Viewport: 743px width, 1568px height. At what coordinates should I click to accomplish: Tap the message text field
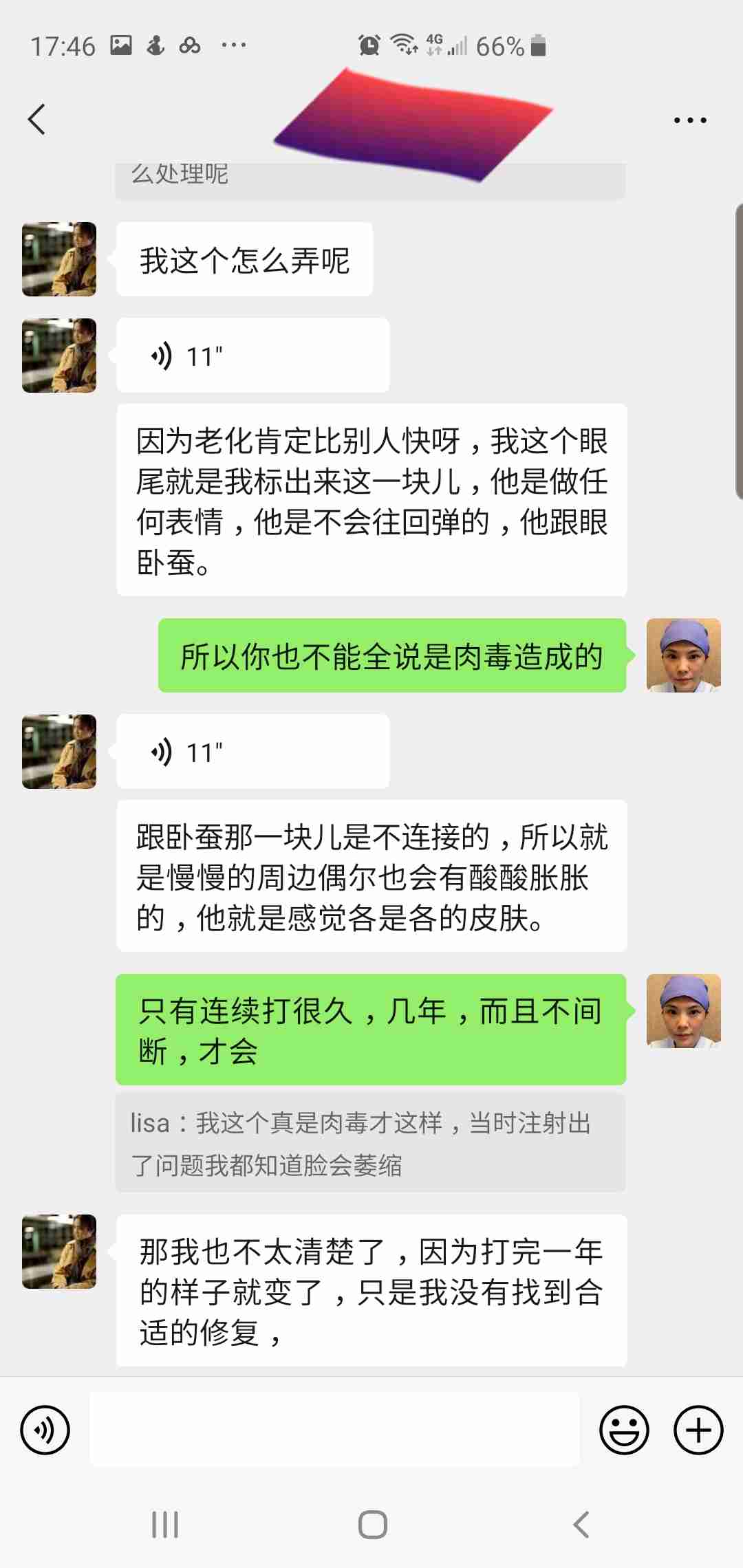(334, 1430)
